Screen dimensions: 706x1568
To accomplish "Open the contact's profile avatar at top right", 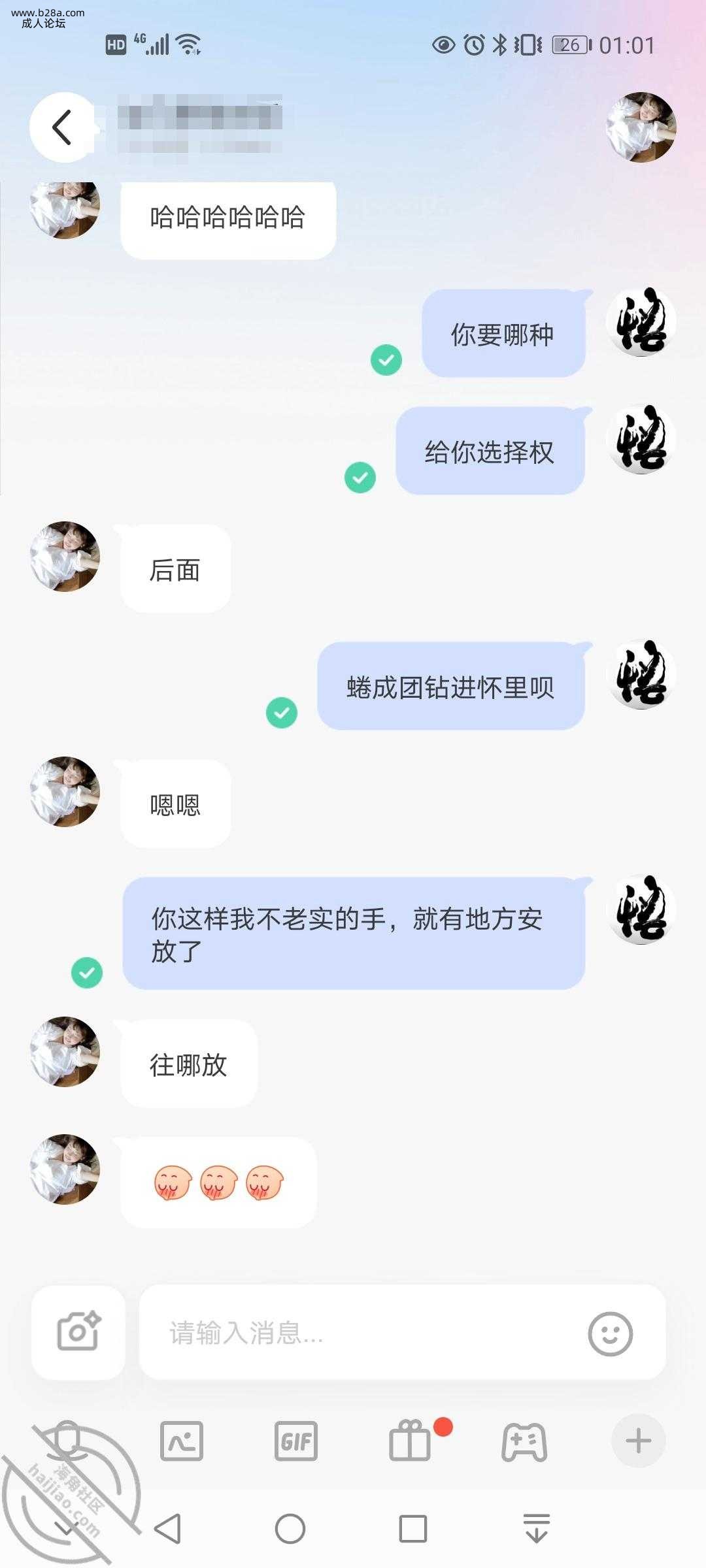I will 641,127.
